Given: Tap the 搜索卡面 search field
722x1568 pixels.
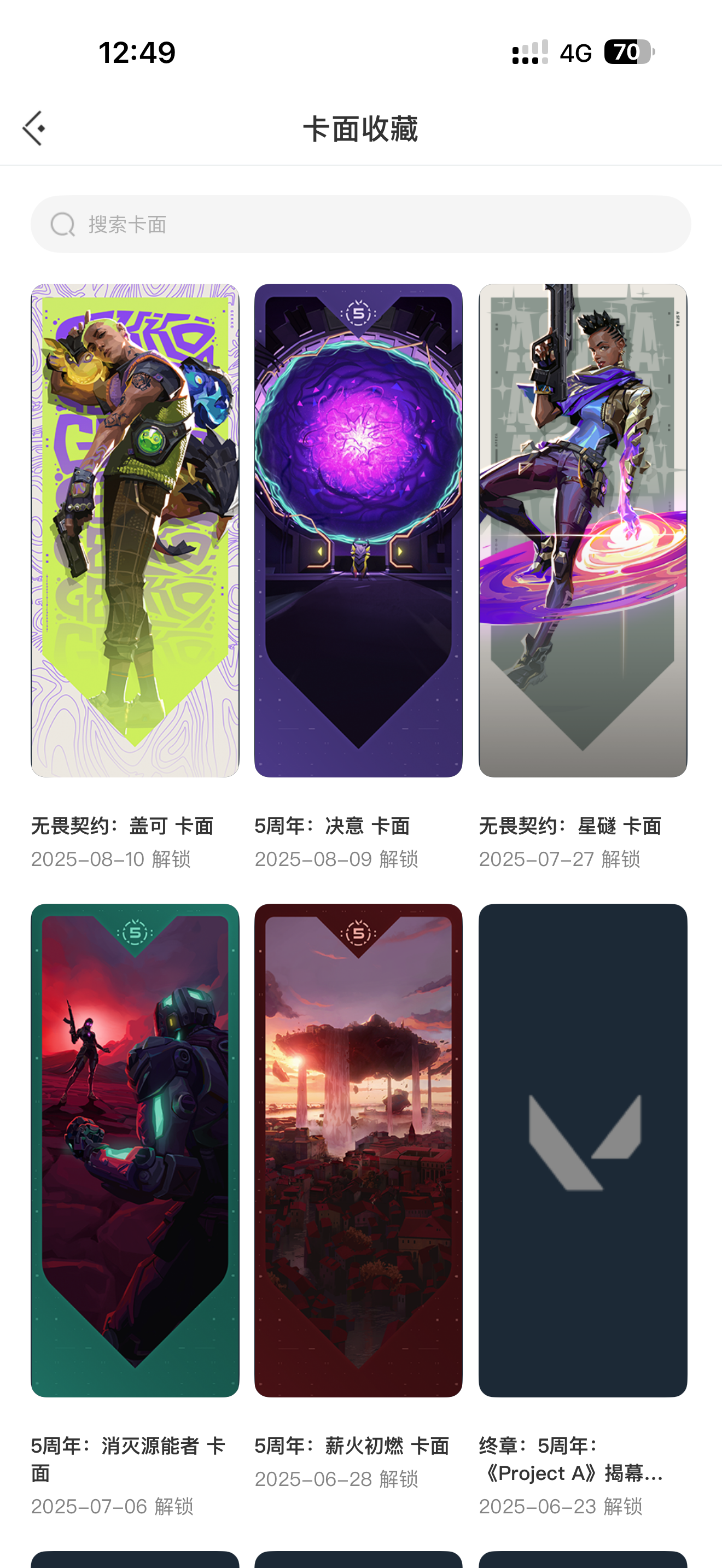Looking at the screenshot, I should tap(360, 224).
